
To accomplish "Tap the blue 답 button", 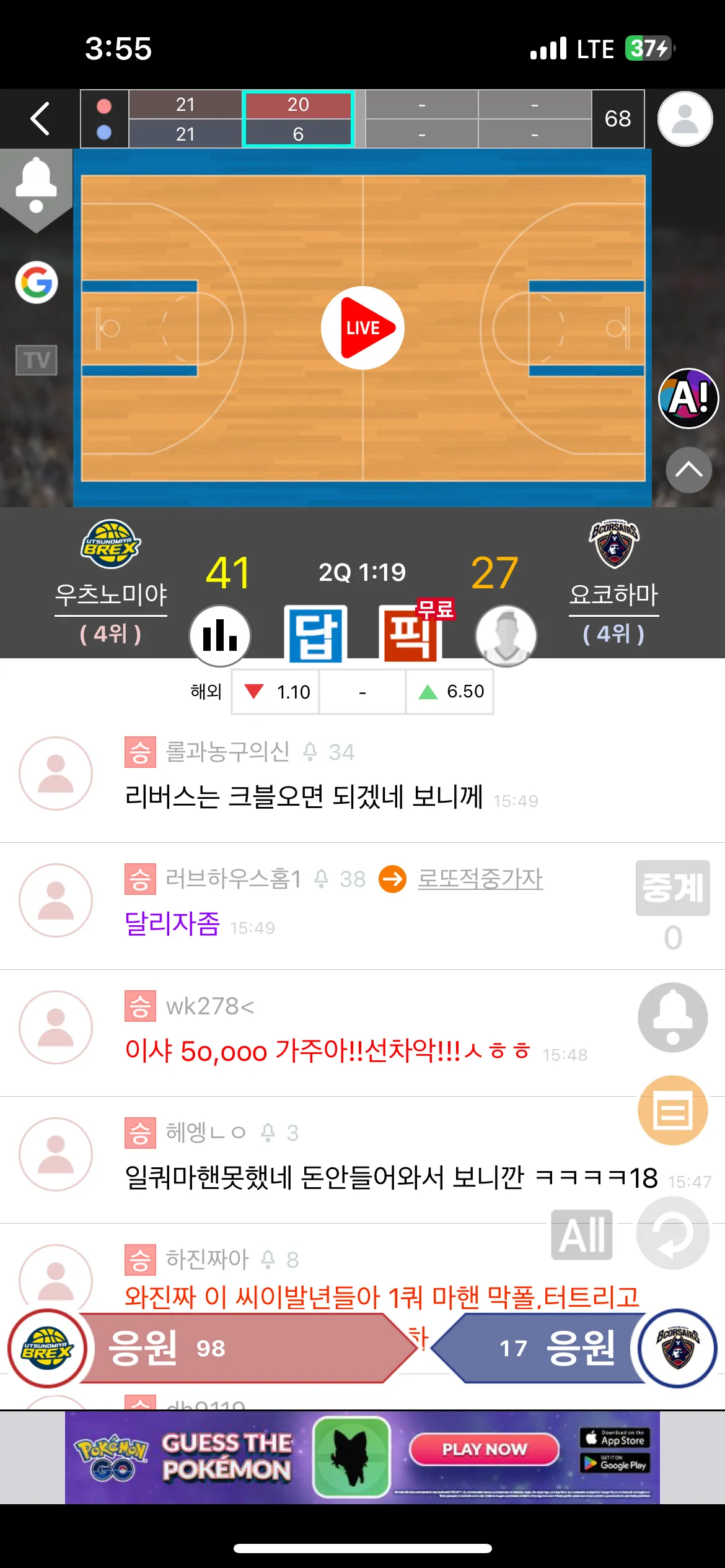I will (x=315, y=634).
